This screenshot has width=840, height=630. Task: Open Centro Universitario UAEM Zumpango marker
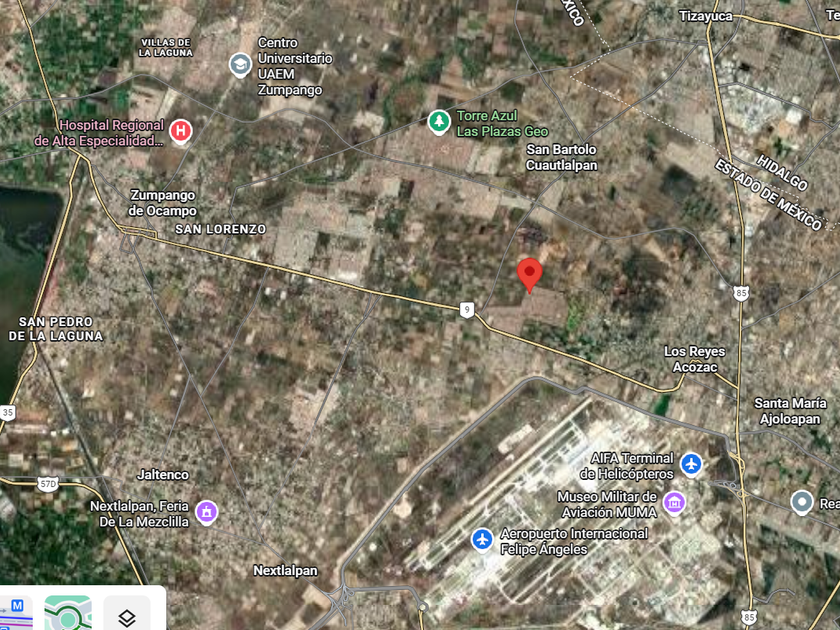point(240,65)
